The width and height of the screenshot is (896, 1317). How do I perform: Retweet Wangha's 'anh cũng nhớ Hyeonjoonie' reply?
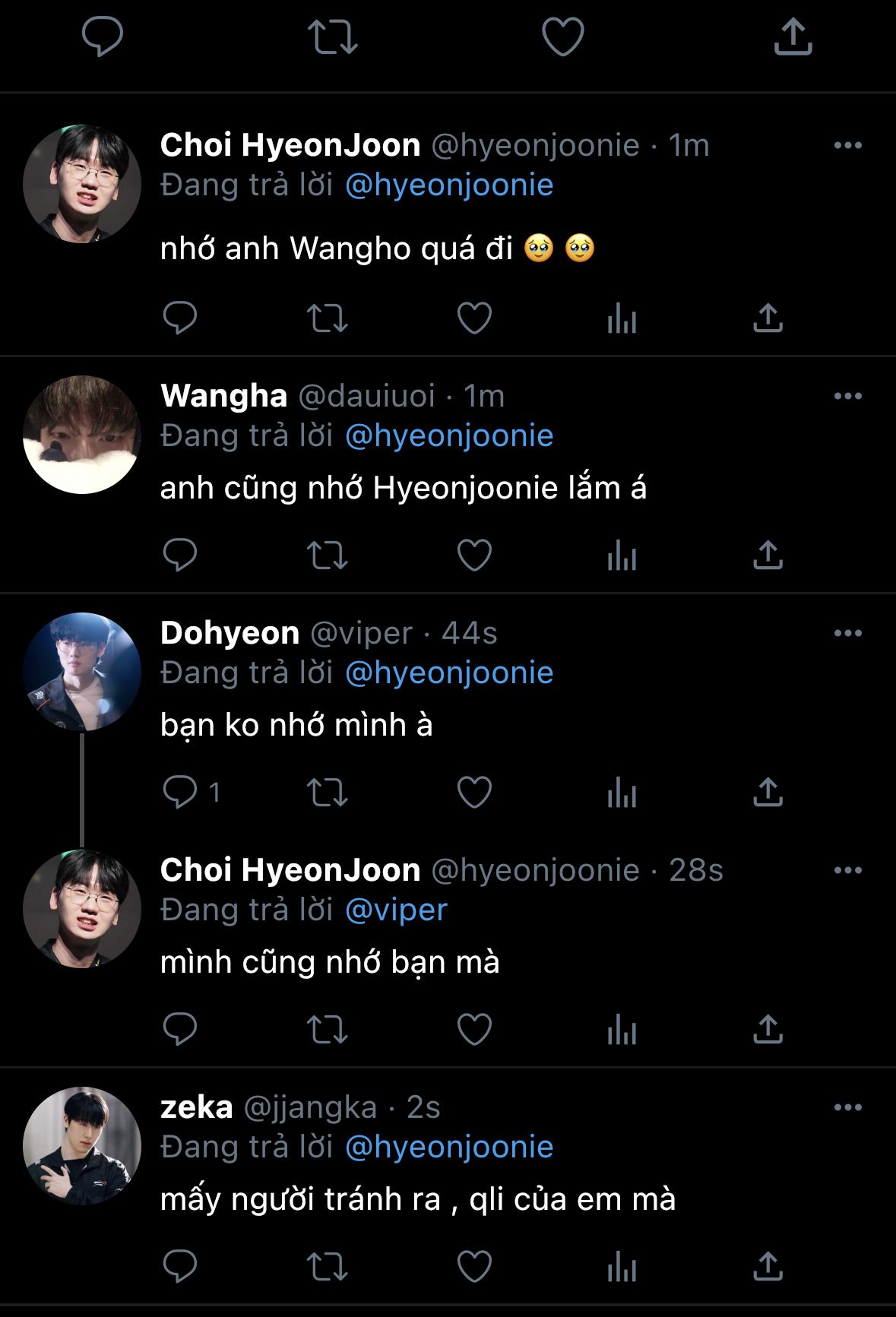327,556
